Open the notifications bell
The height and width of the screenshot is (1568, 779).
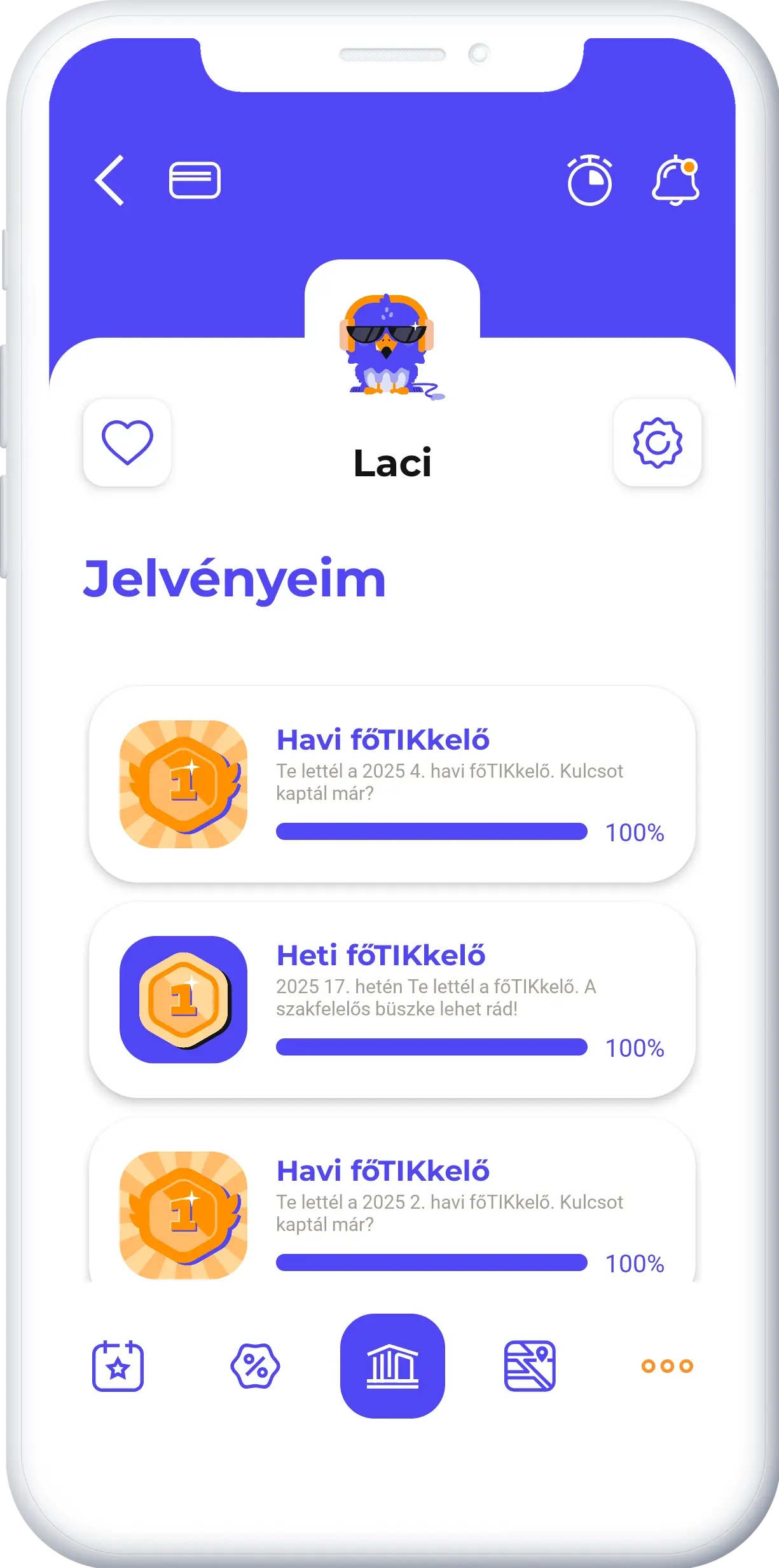click(x=675, y=181)
